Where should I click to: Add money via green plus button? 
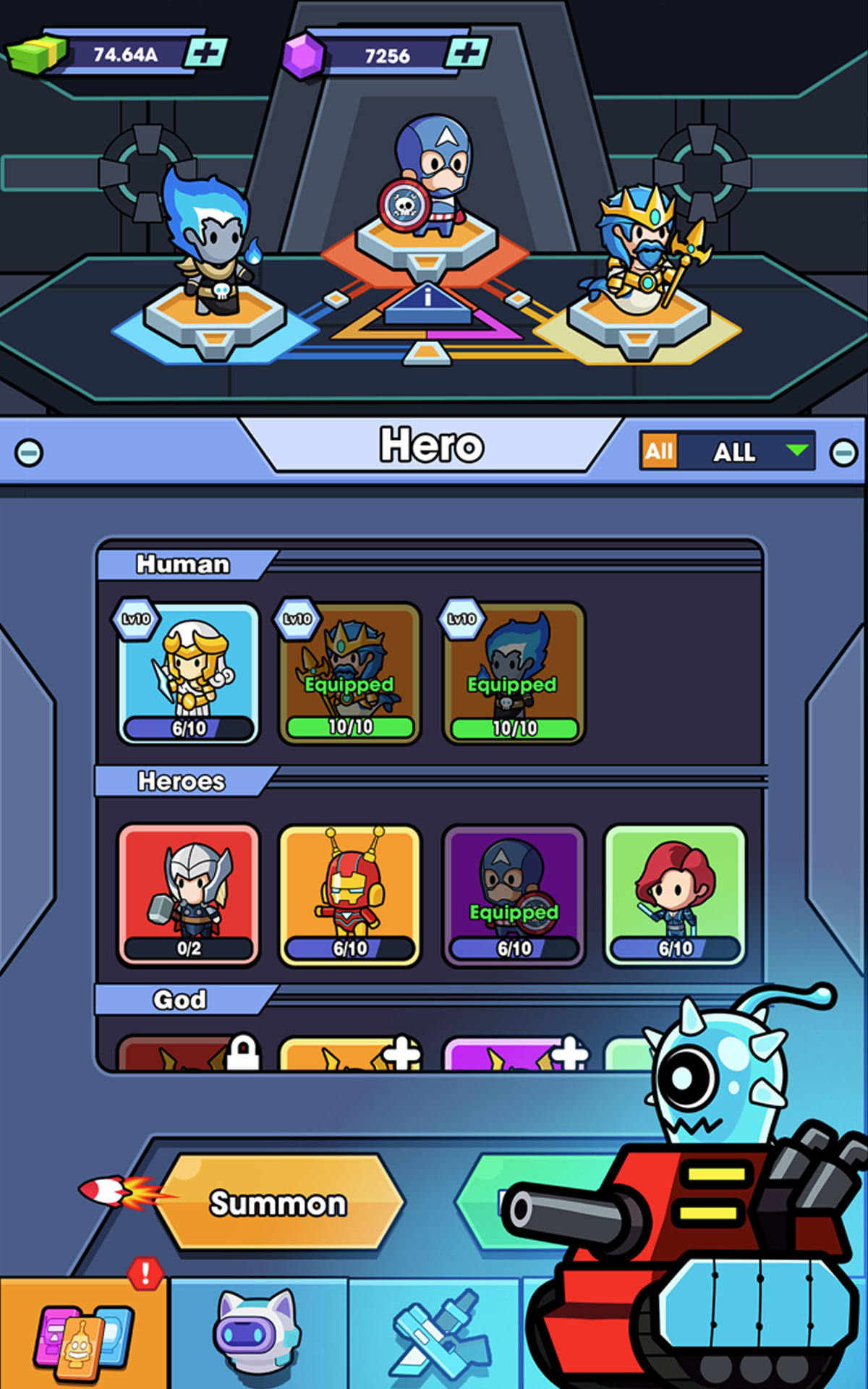click(x=205, y=51)
